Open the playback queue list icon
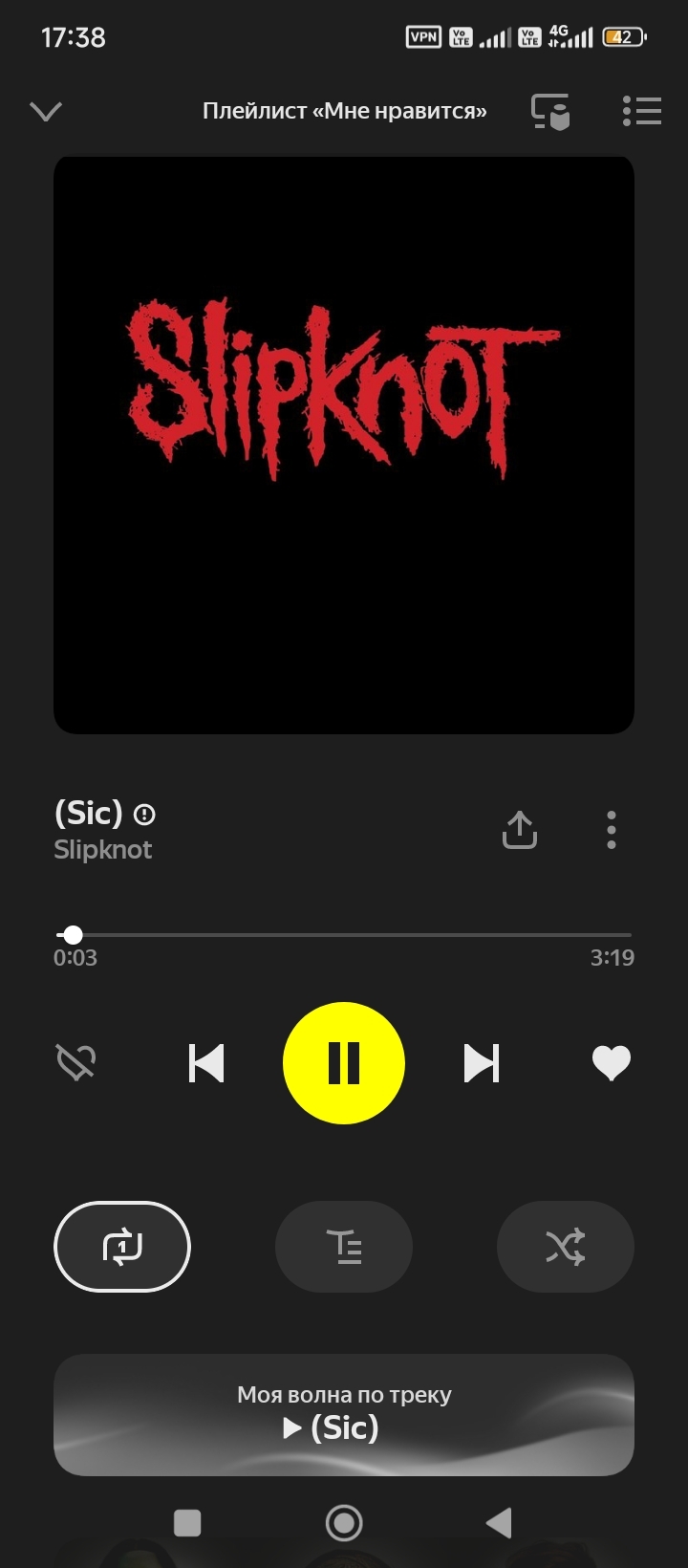Viewport: 688px width, 1568px height. (x=641, y=111)
